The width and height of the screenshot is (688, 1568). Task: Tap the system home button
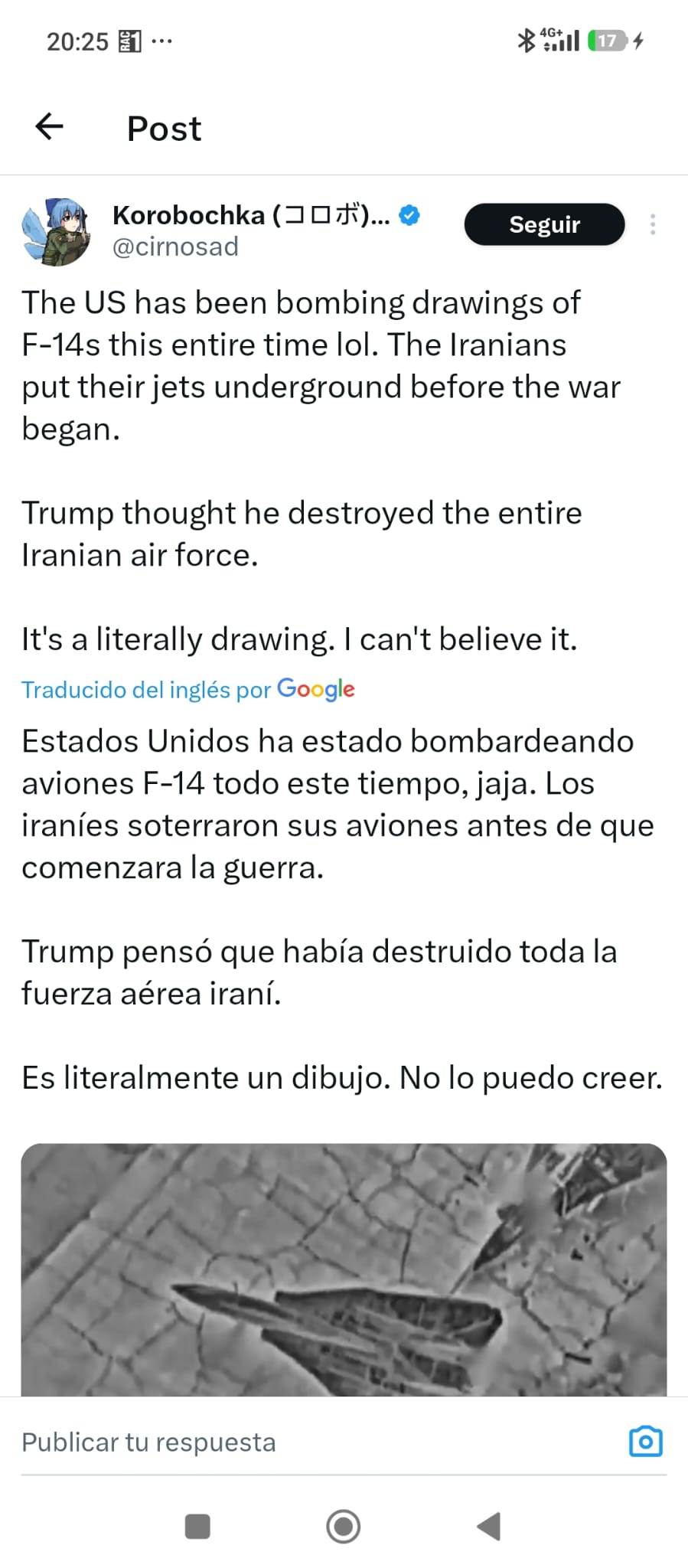(343, 1527)
